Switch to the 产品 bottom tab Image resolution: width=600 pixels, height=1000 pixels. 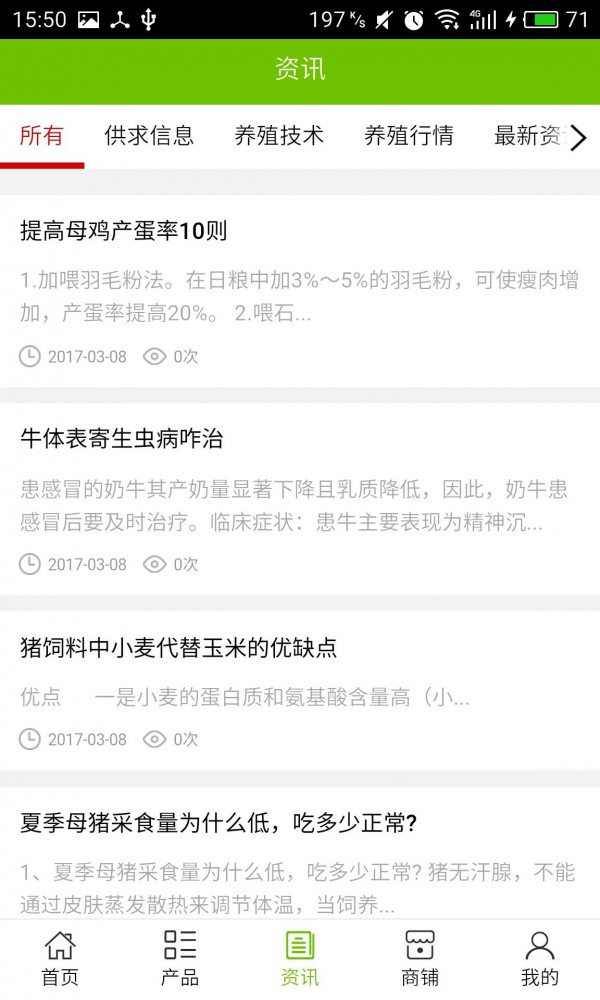[x=180, y=958]
